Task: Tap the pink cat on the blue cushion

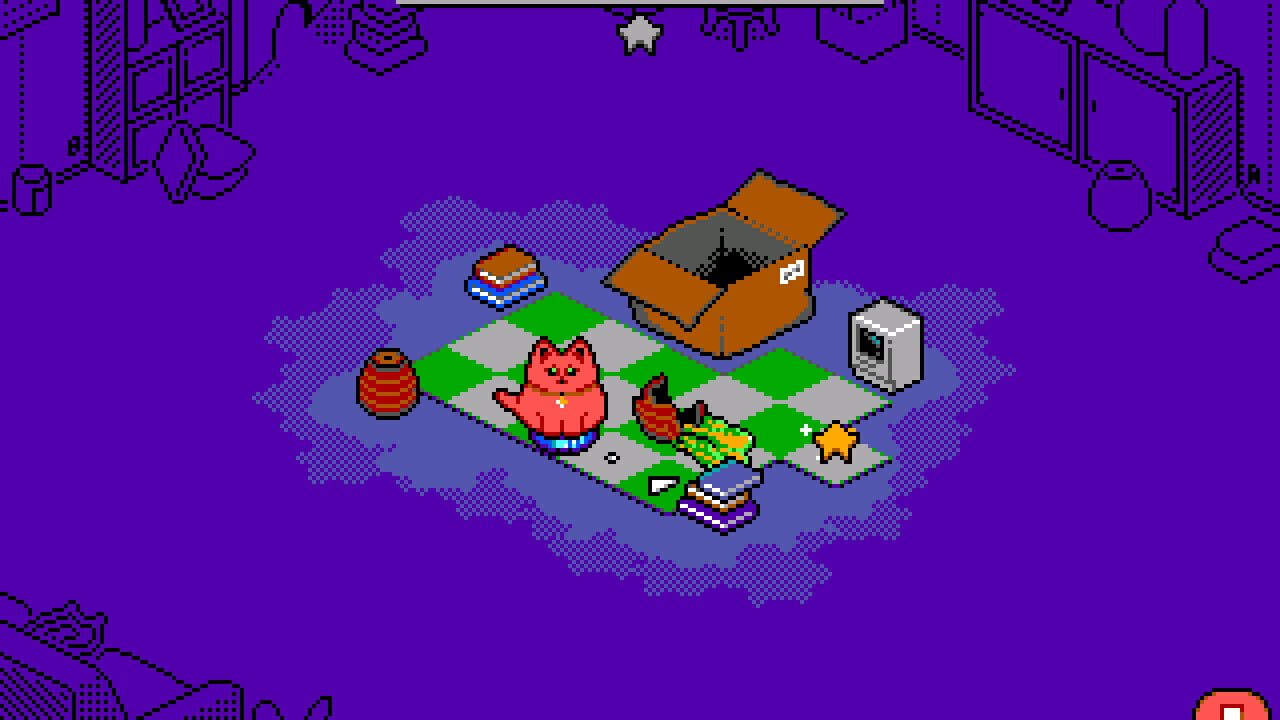Action: 554,394
